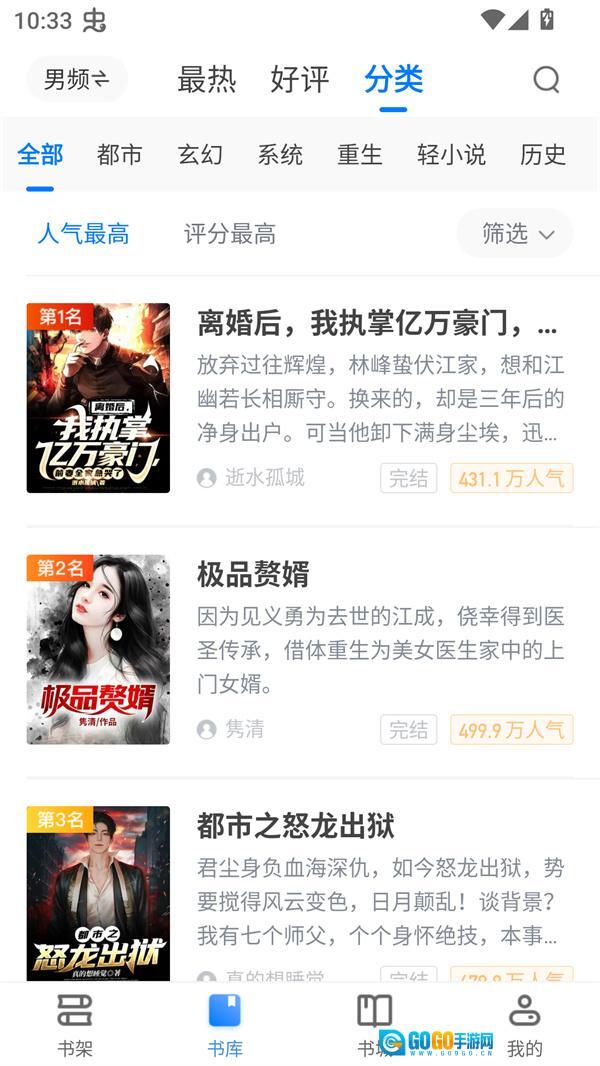Go to the 我的 tab
The image size is (600, 1066).
point(524,1025)
